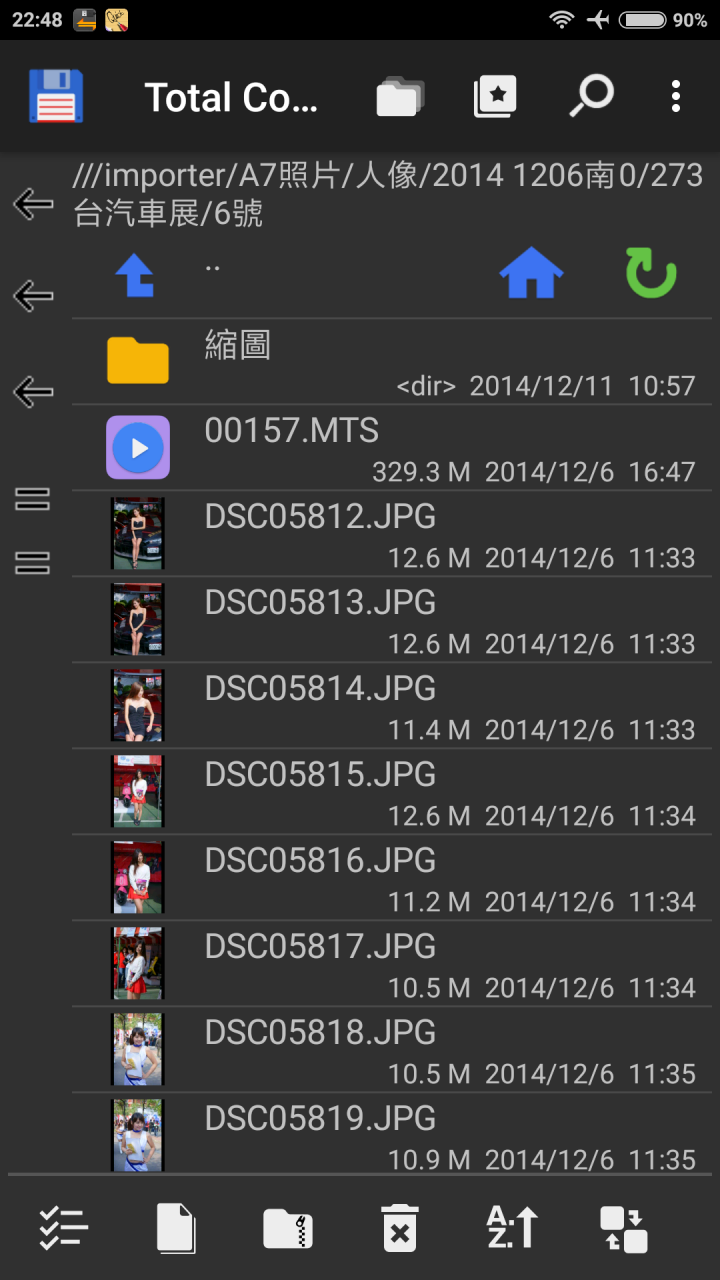This screenshot has width=720, height=1280.
Task: Tap the copy file button
Action: click(x=176, y=1228)
